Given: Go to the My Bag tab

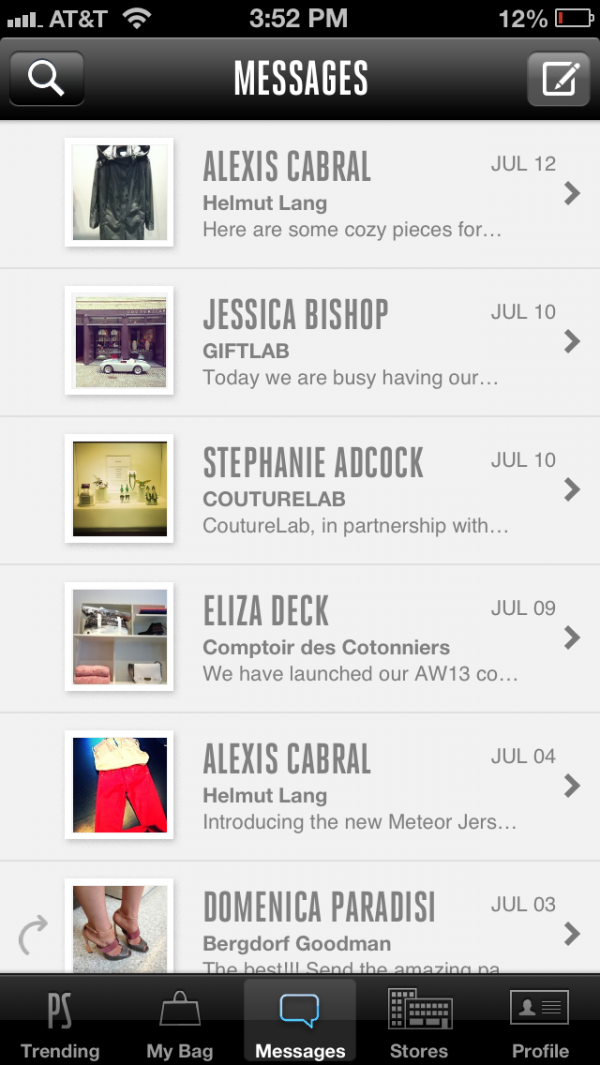Looking at the screenshot, I should [180, 1022].
